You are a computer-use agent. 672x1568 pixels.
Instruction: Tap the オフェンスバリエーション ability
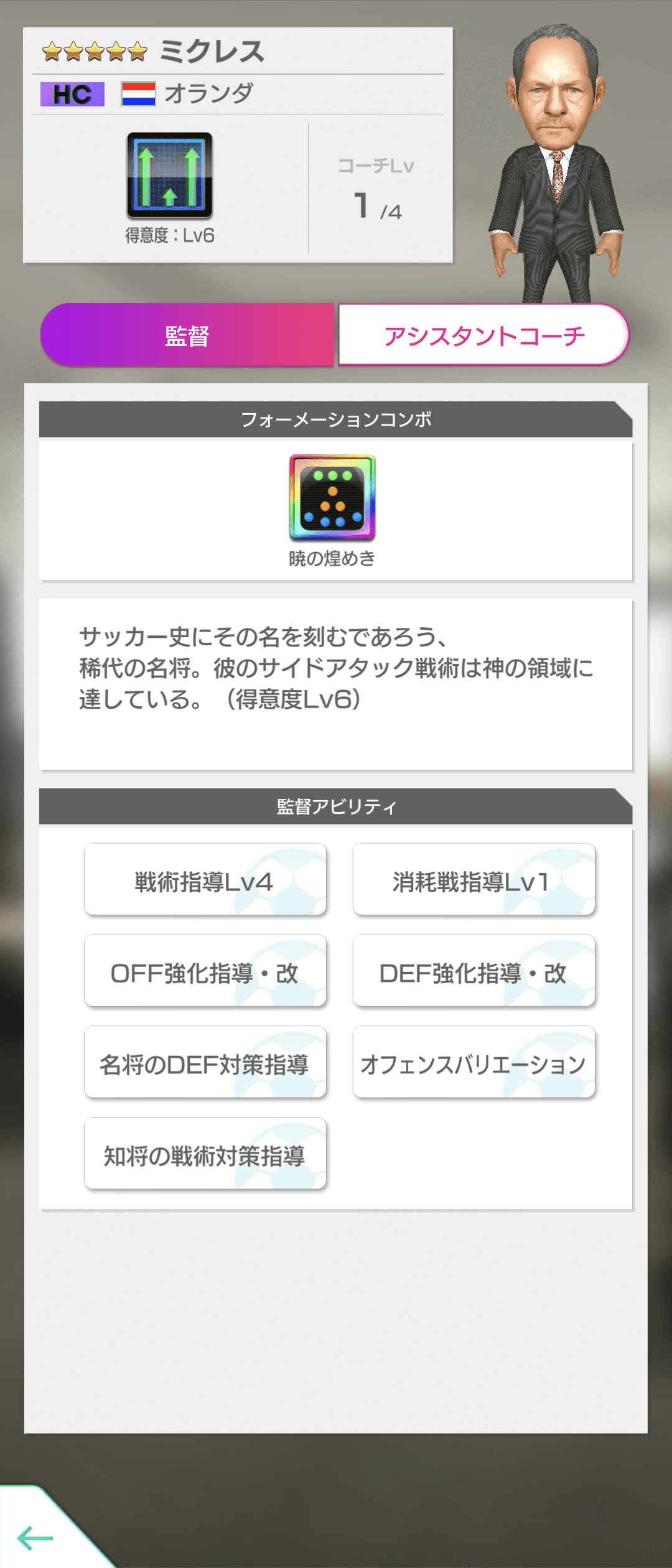click(x=473, y=1062)
